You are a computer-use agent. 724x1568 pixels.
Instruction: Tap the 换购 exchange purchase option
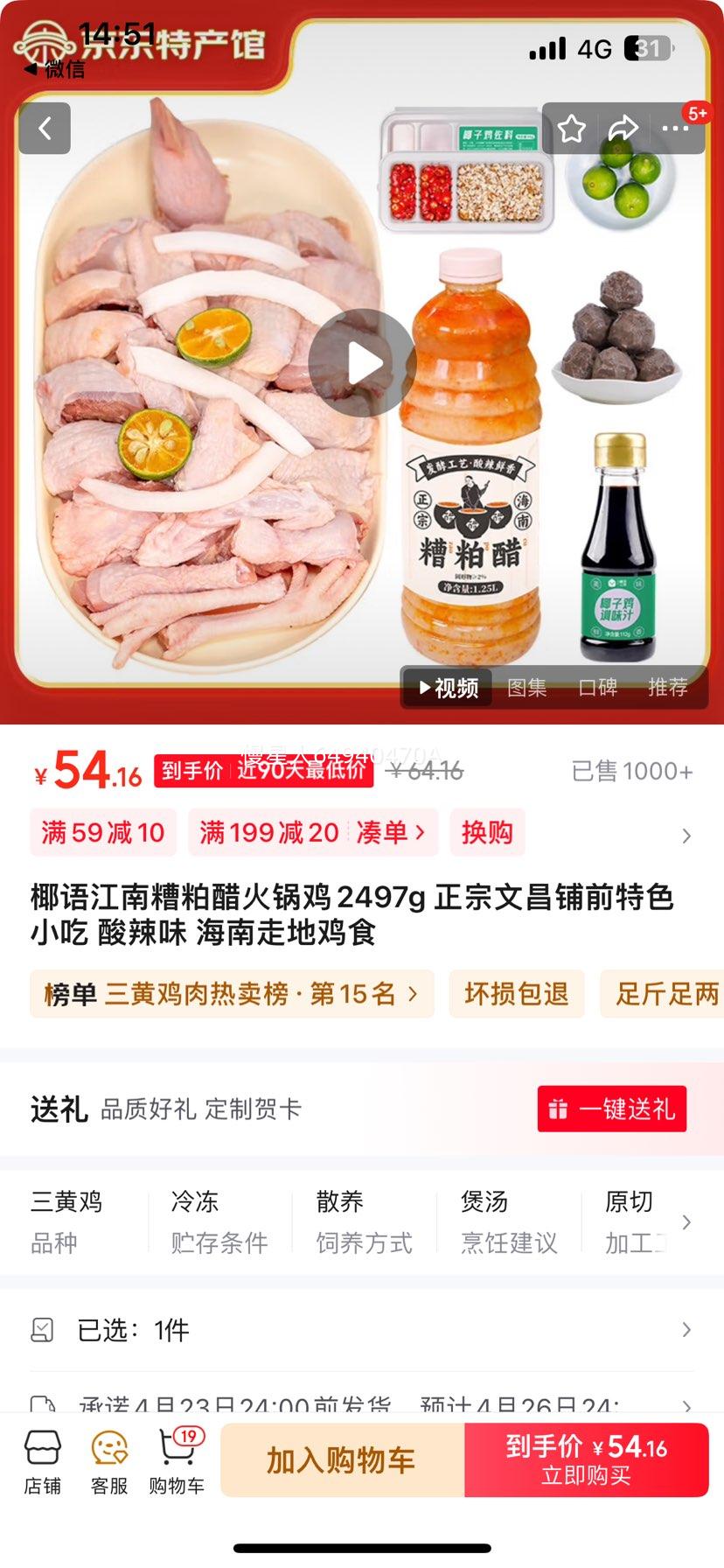487,833
